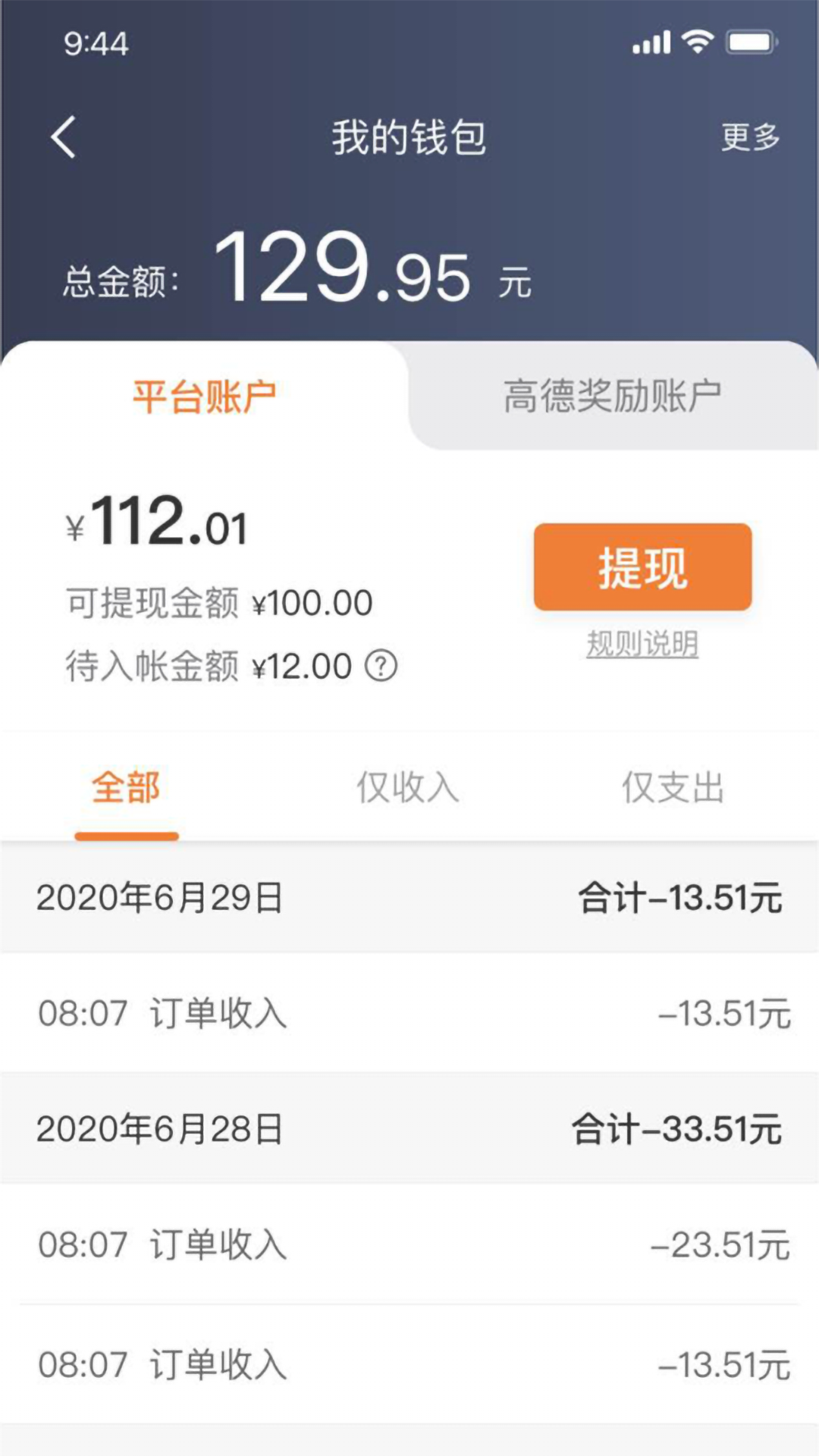The height and width of the screenshot is (1456, 819).
Task: Select the 2020年6月29日 date header
Action: pyautogui.click(x=159, y=899)
